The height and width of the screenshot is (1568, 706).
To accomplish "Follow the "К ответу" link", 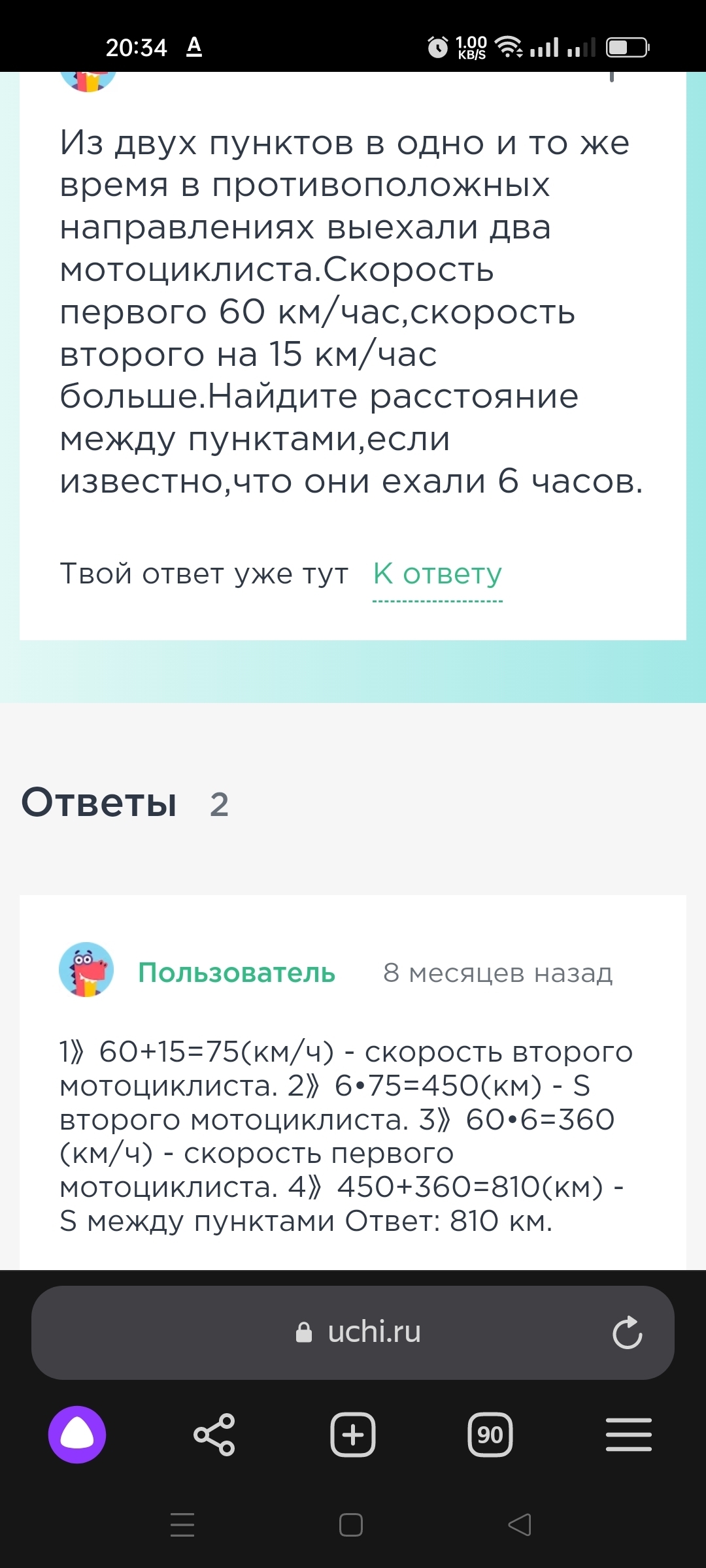I will [437, 574].
